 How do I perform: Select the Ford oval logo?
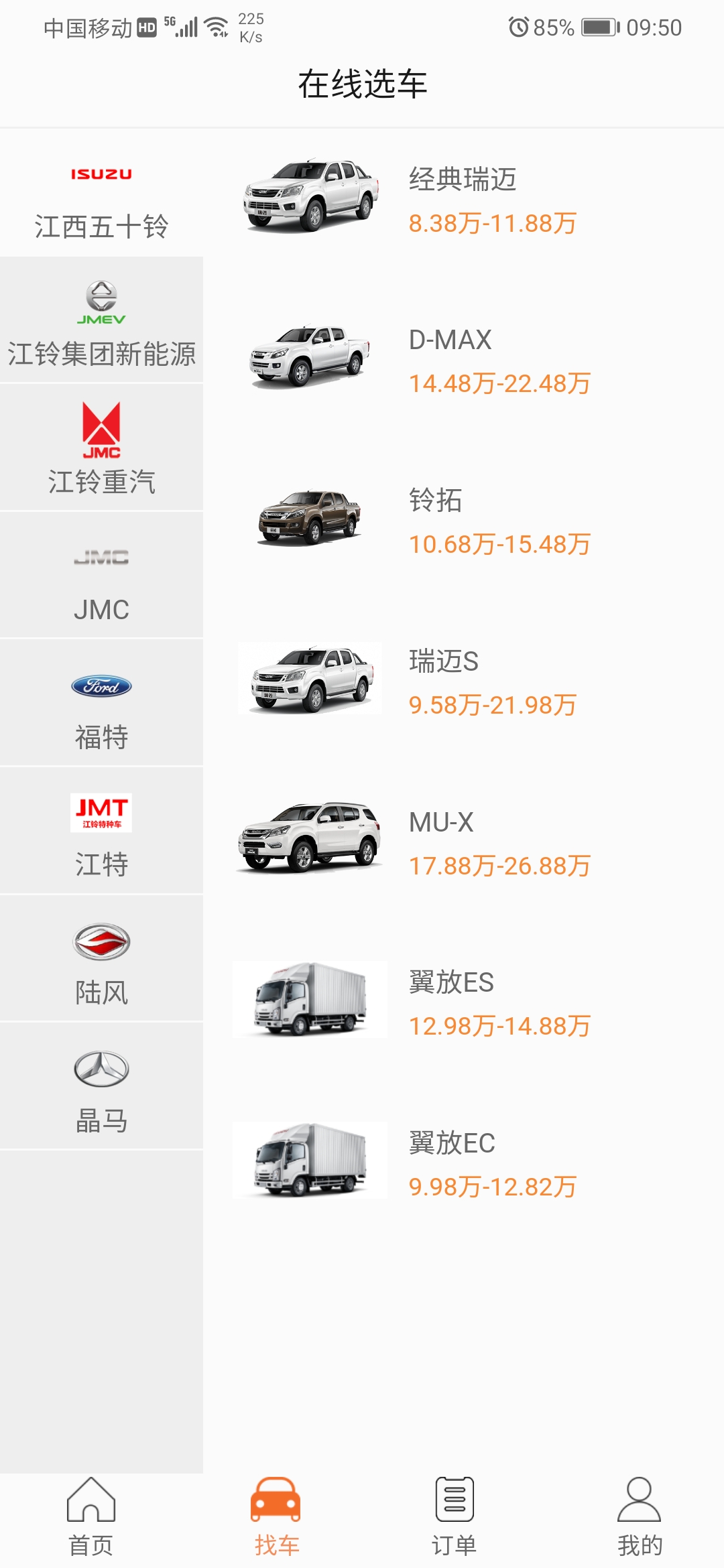(101, 687)
